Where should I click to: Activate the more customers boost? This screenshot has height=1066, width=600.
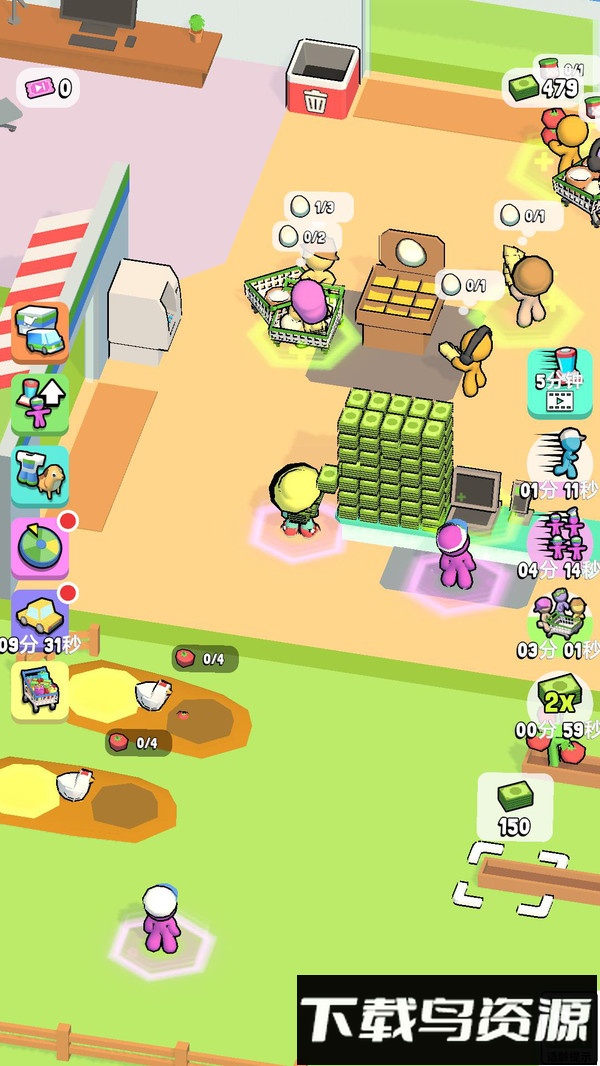click(559, 616)
